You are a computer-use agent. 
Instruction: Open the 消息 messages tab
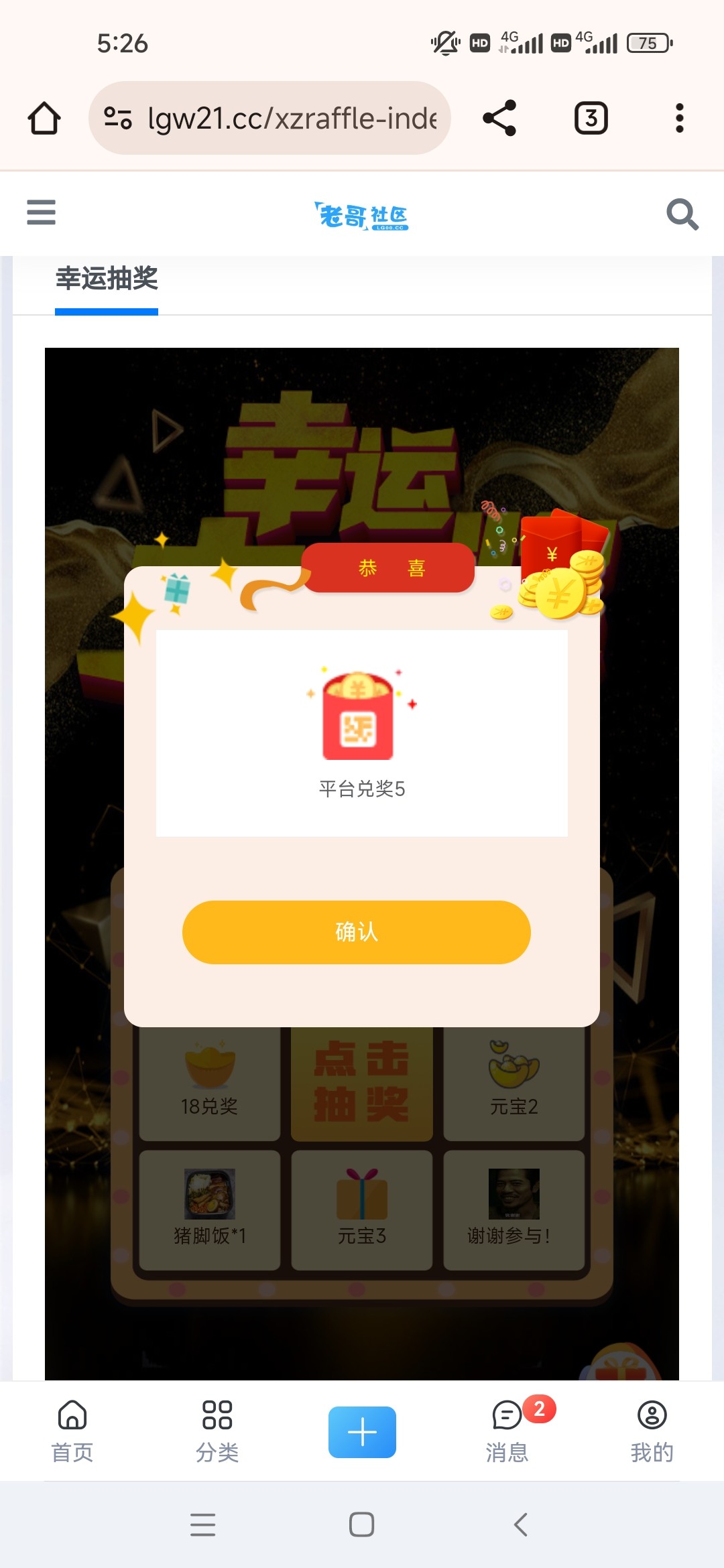507,1431
